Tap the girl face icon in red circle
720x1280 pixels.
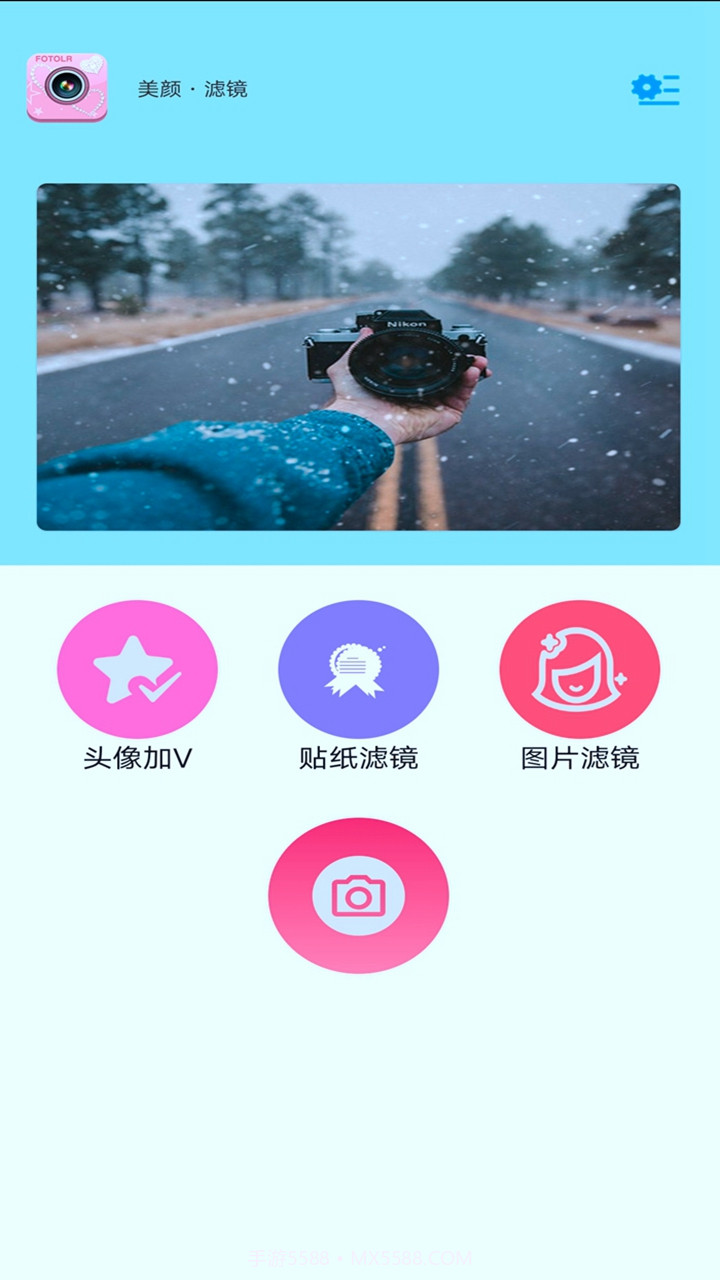580,668
